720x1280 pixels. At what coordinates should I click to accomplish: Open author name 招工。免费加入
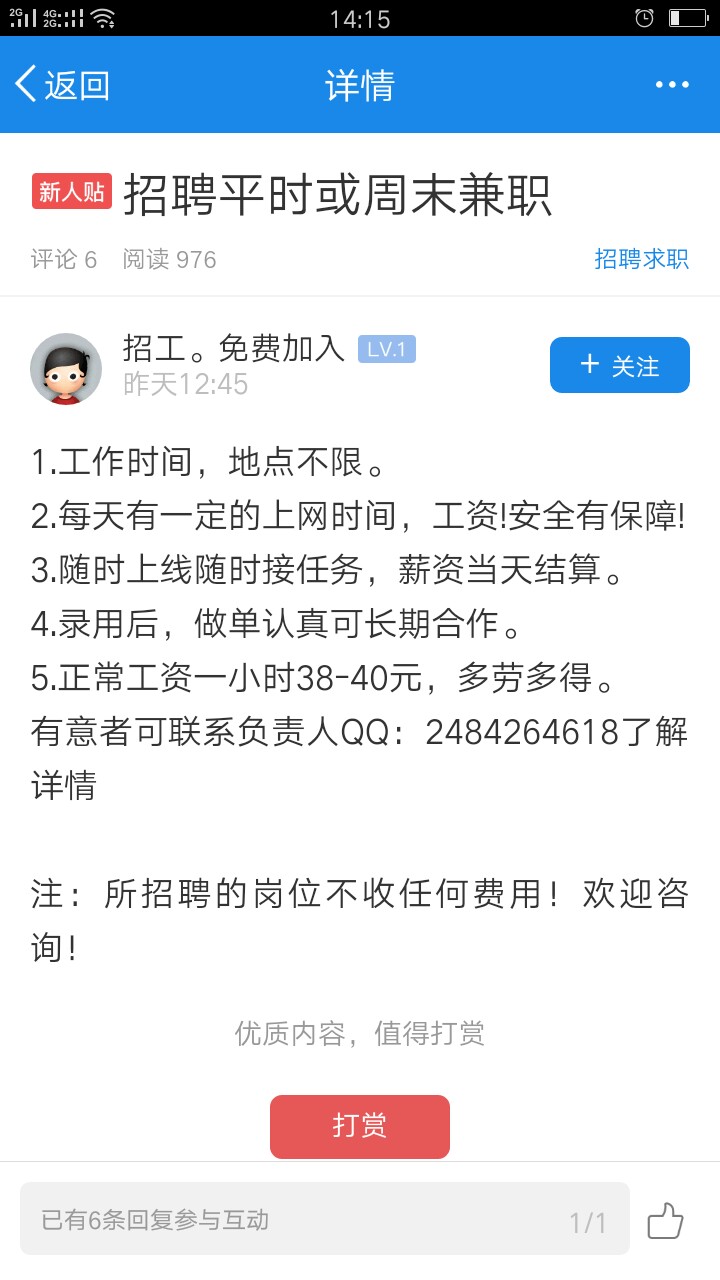233,348
